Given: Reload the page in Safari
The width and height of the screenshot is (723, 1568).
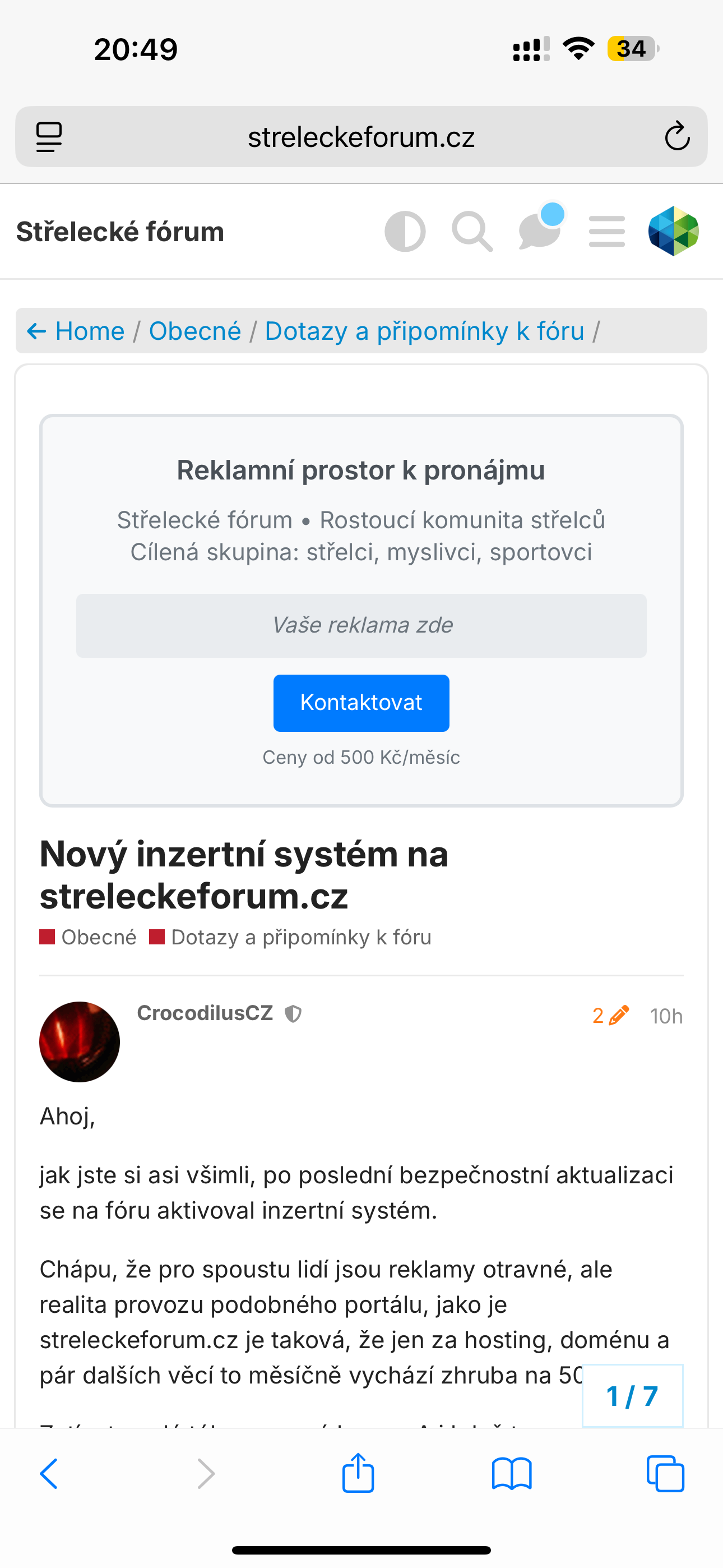Looking at the screenshot, I should 676,136.
